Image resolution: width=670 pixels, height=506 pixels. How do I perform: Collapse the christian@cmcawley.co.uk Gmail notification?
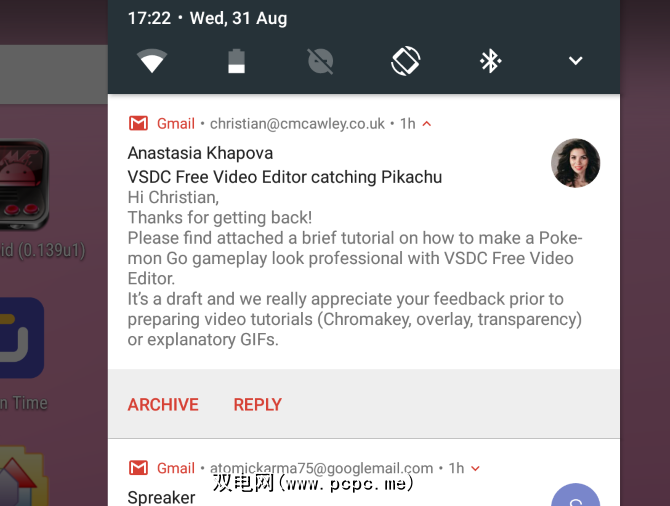click(427, 124)
